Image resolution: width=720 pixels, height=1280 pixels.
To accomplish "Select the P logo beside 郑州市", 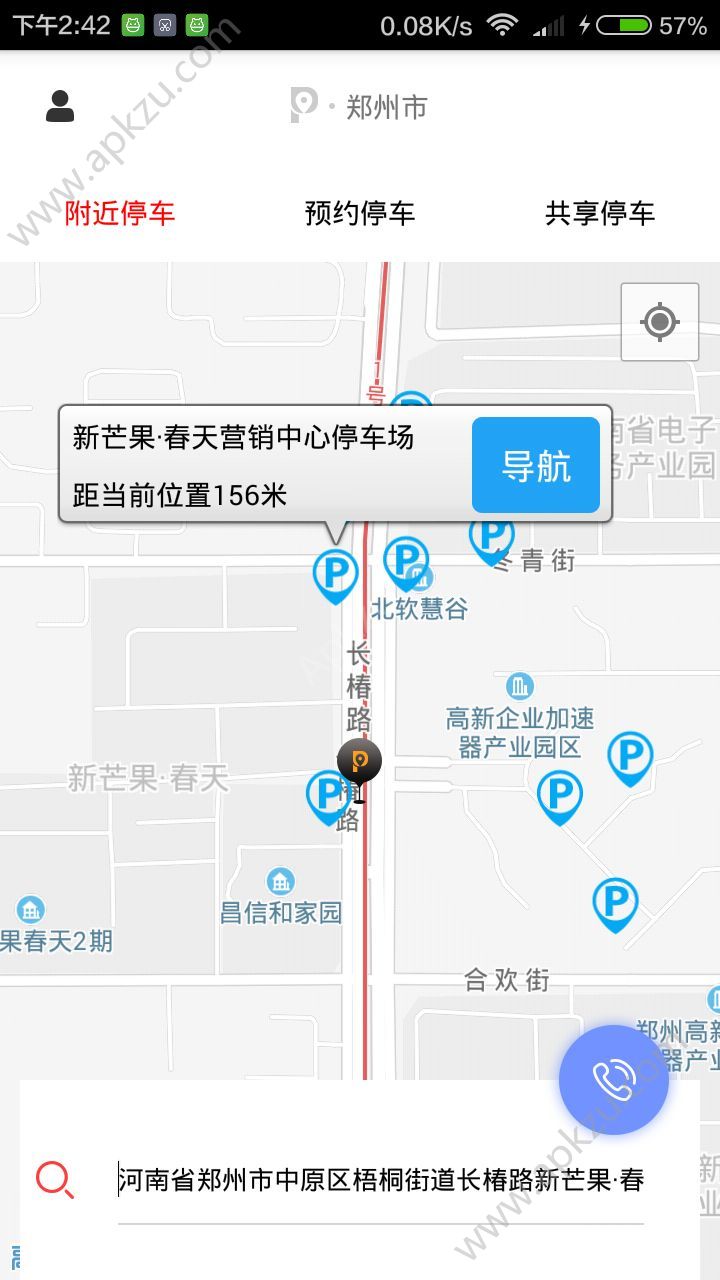I will [x=302, y=105].
